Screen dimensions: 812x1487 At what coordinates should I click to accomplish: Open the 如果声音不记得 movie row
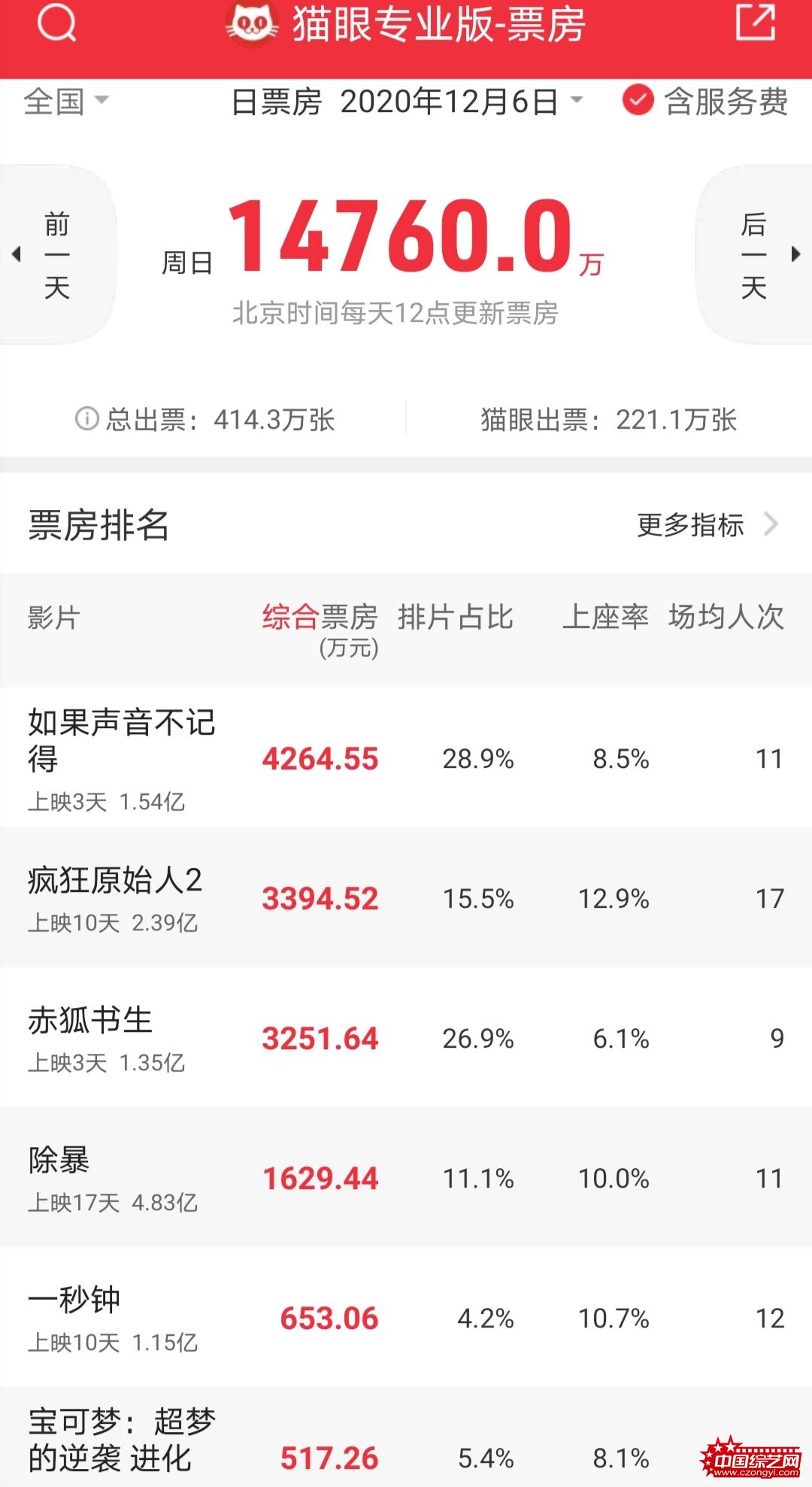point(406,757)
